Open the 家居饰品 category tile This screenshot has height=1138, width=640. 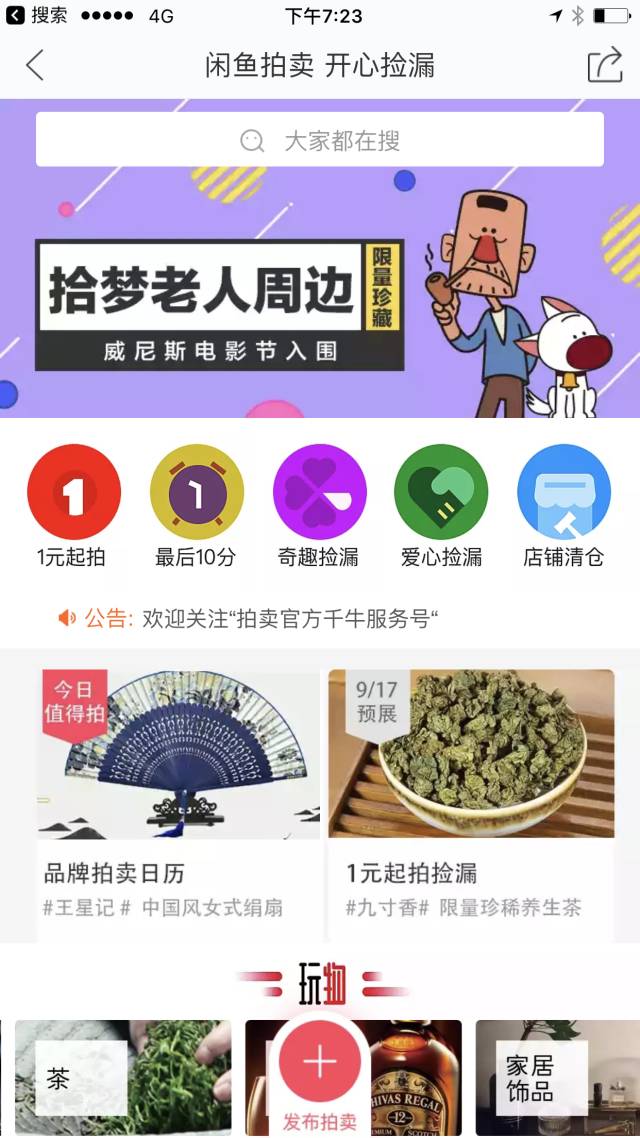pyautogui.click(x=556, y=1076)
